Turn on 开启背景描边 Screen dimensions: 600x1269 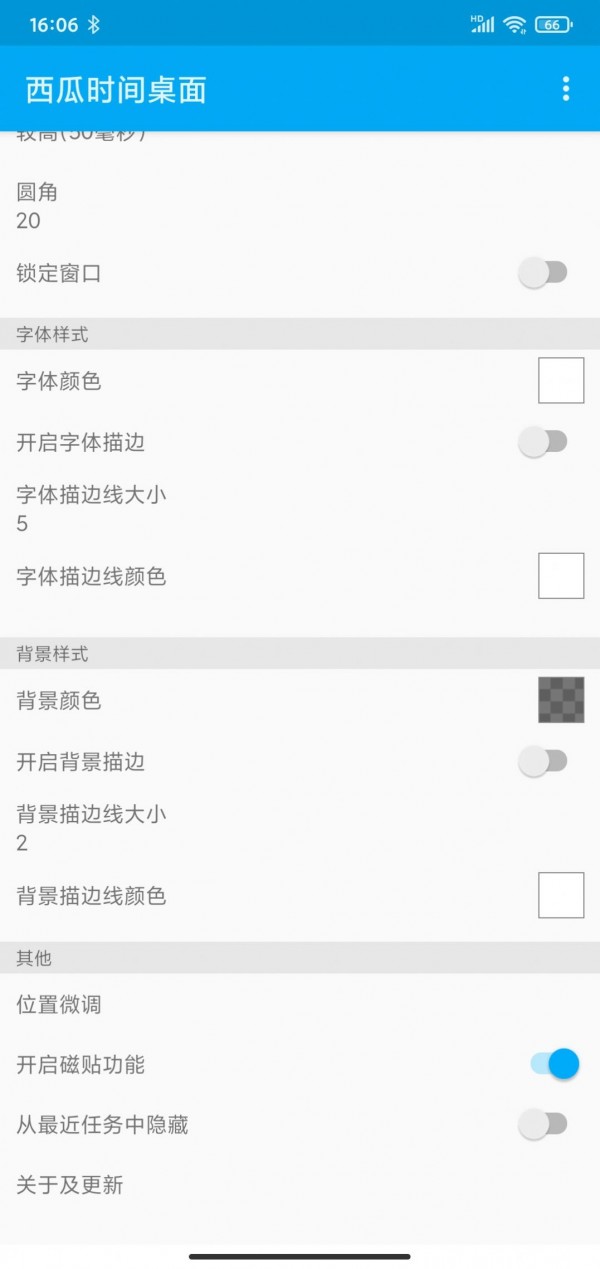point(543,762)
